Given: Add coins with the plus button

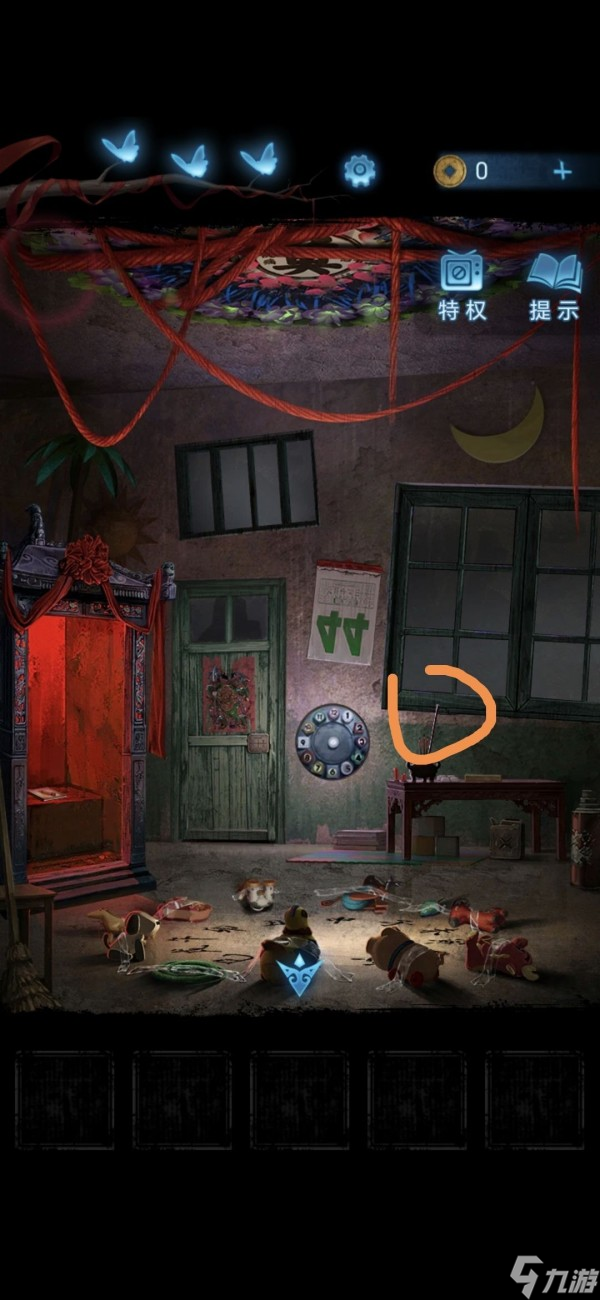Looking at the screenshot, I should (x=563, y=171).
